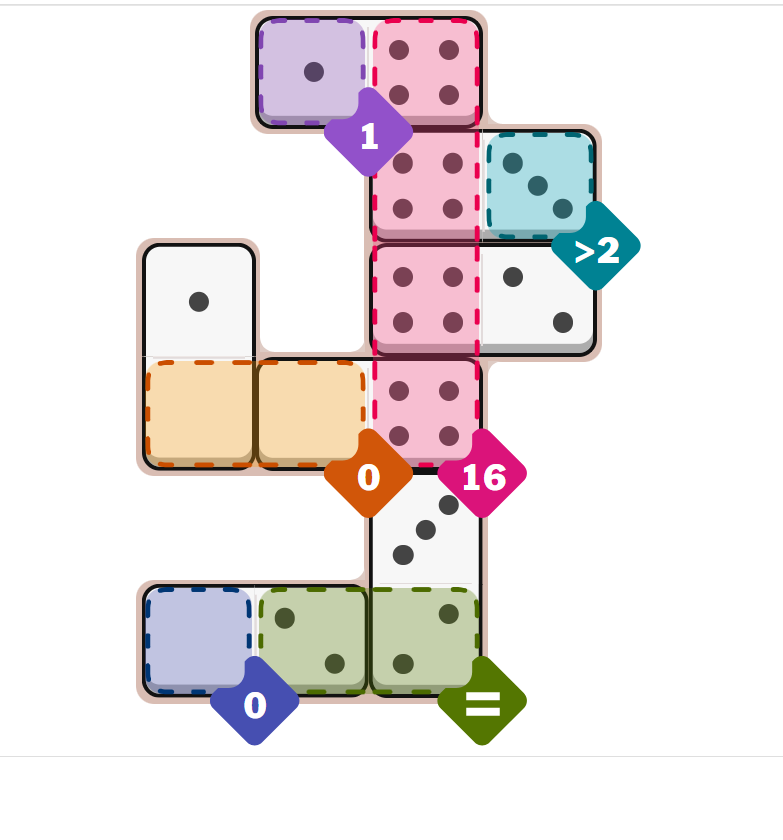Select the domino covering the blue blank cell
The height and width of the screenshot is (840, 783).
point(254,640)
